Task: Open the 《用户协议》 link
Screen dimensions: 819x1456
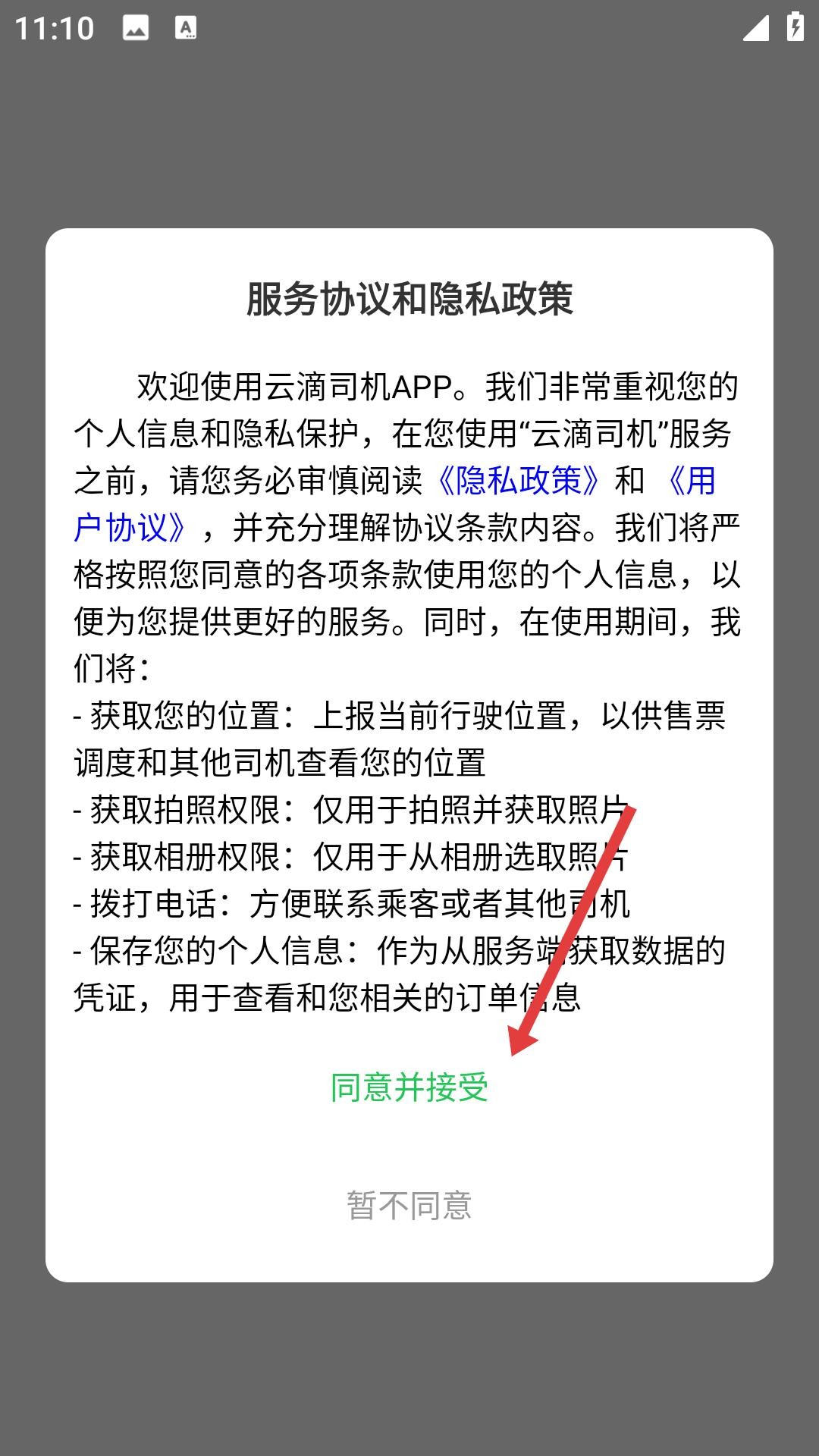Action: tap(129, 528)
